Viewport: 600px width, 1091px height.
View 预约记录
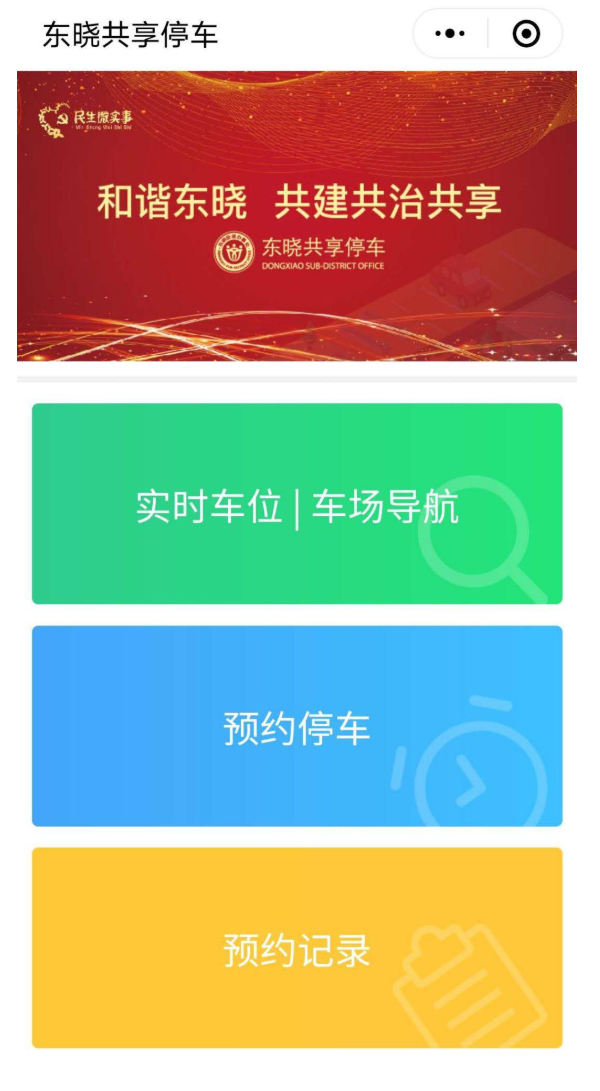pos(297,948)
